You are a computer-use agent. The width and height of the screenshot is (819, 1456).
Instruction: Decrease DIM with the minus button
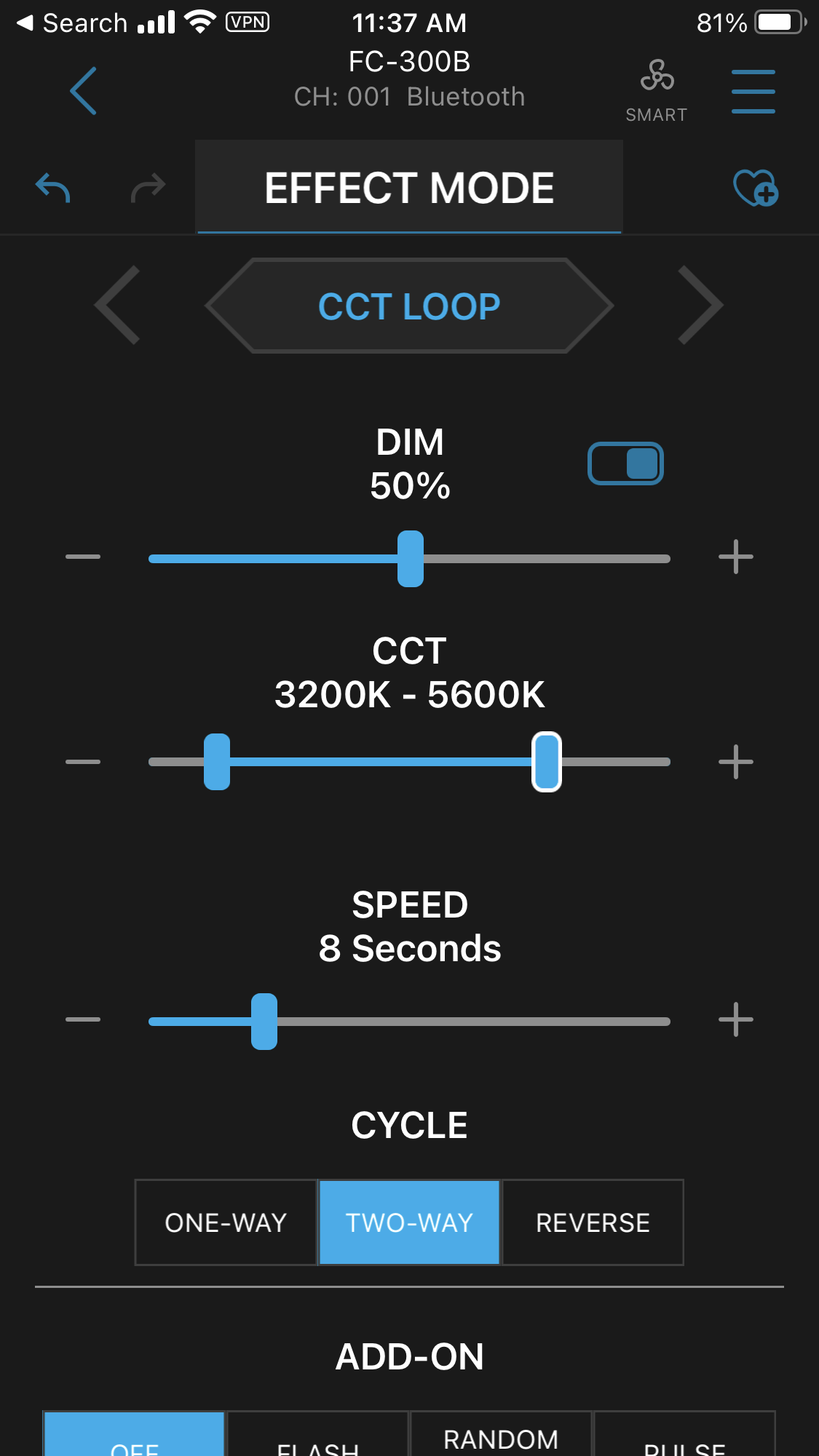(x=83, y=557)
